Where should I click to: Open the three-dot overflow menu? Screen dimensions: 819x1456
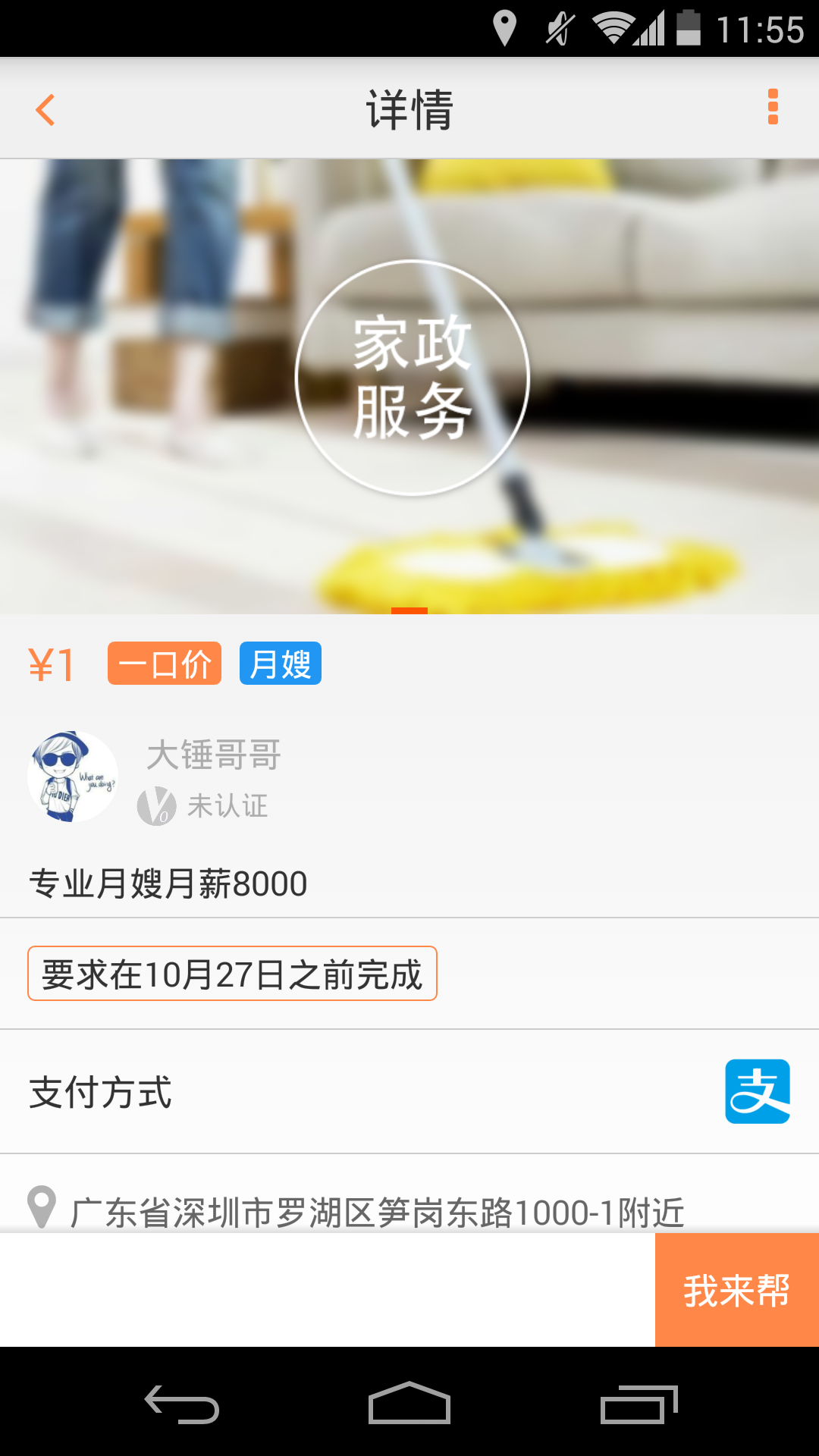773,107
